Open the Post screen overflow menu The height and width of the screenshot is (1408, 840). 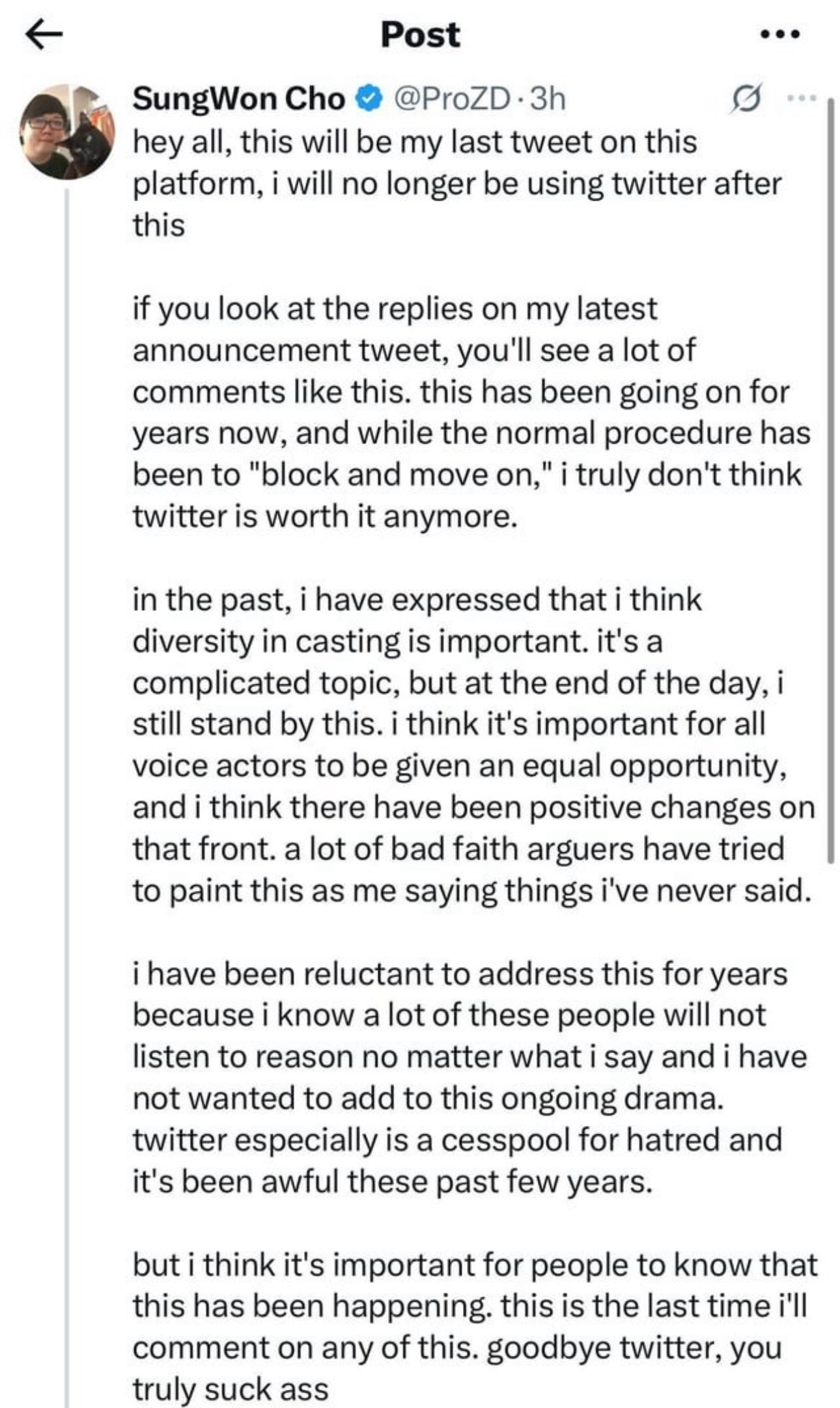(779, 35)
